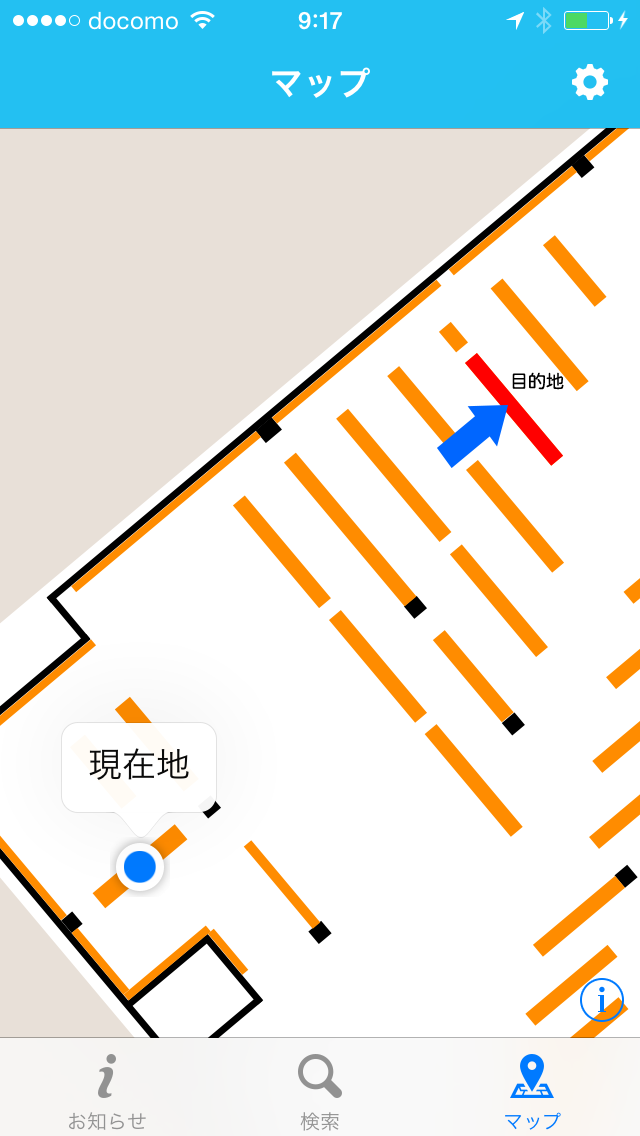
Task: Select the マップ tab
Action: pos(532,1090)
